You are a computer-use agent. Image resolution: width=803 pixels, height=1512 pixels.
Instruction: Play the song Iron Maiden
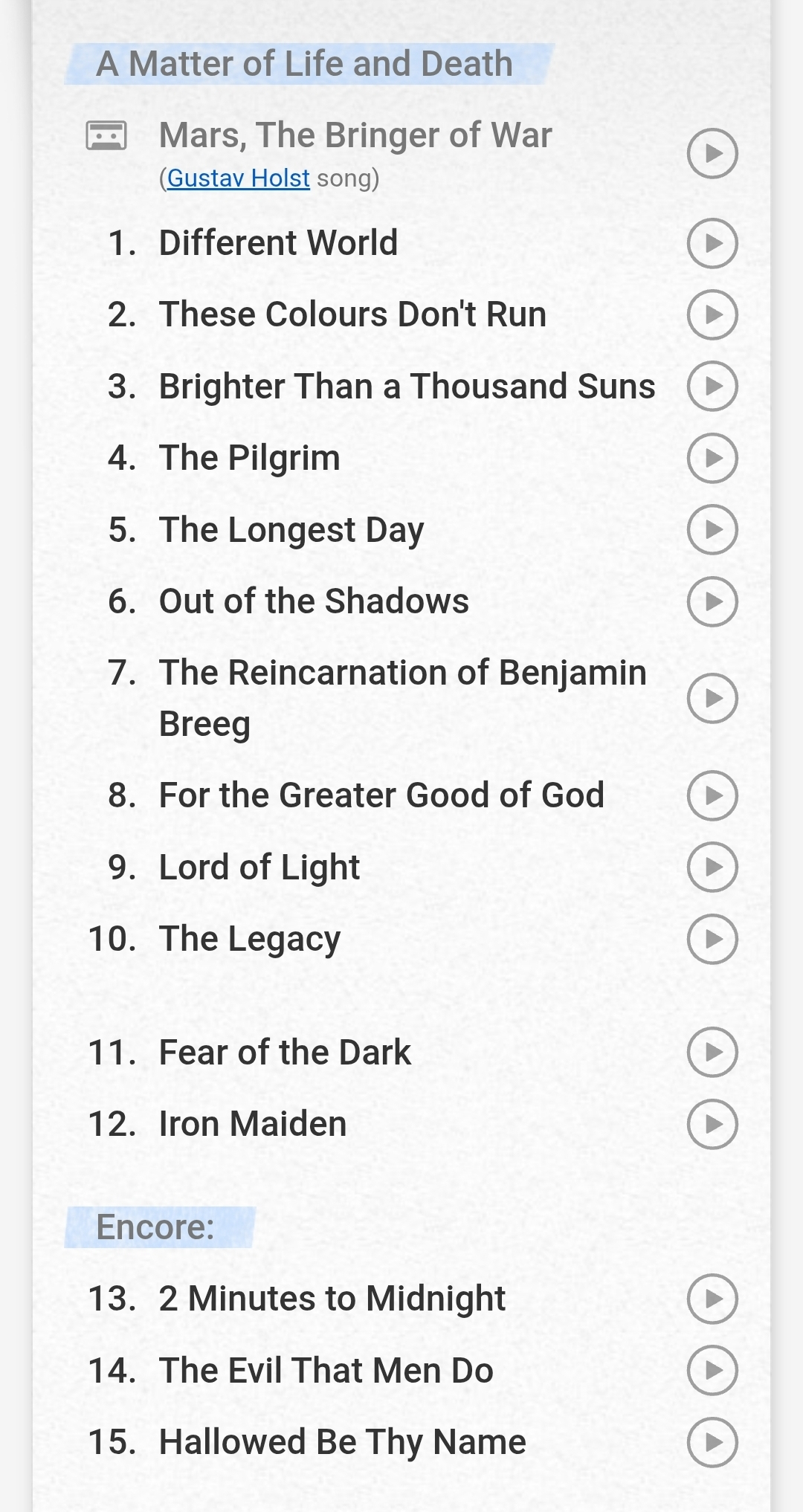coord(712,1124)
